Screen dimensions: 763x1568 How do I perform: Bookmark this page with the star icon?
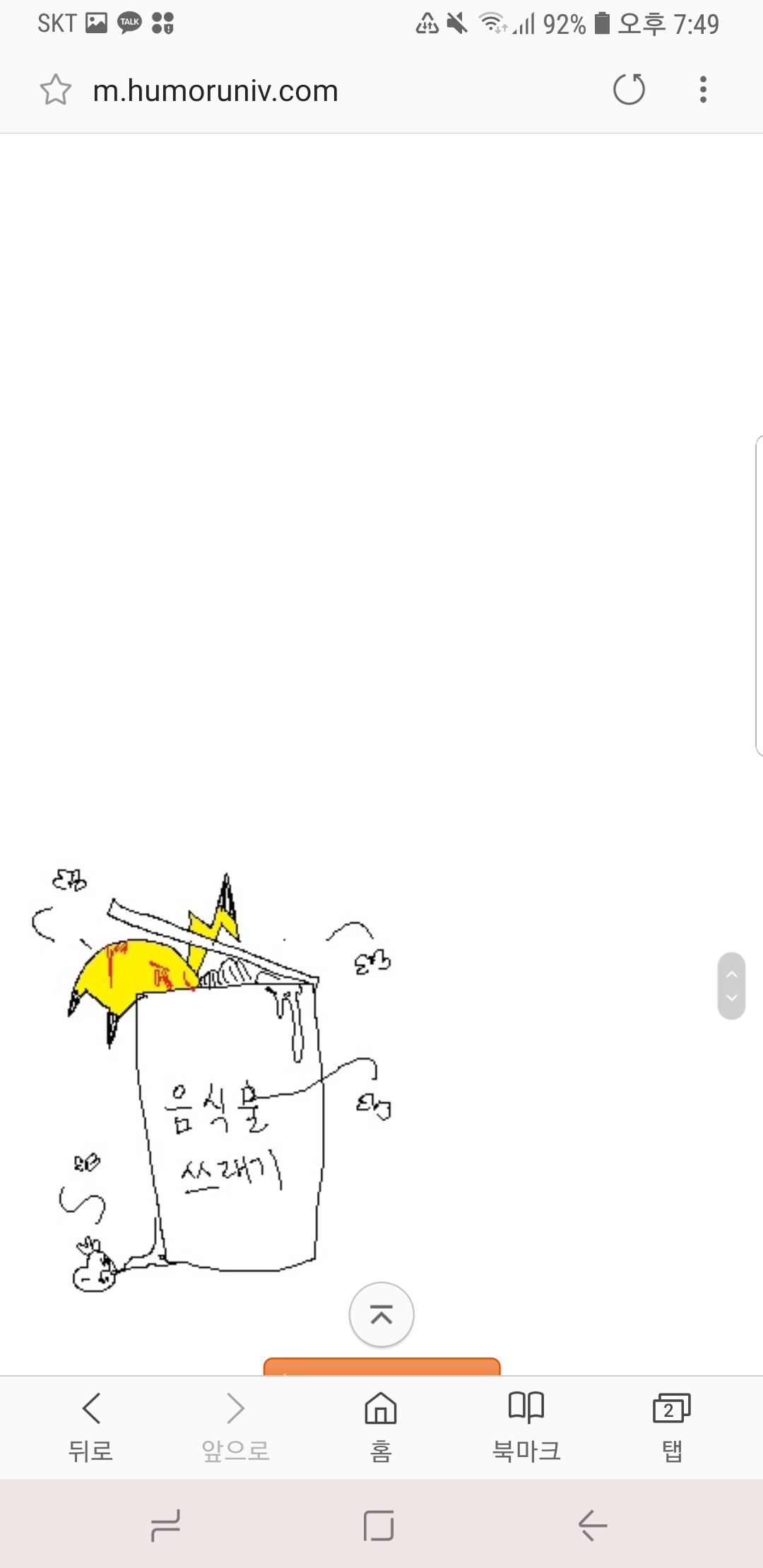pos(56,90)
